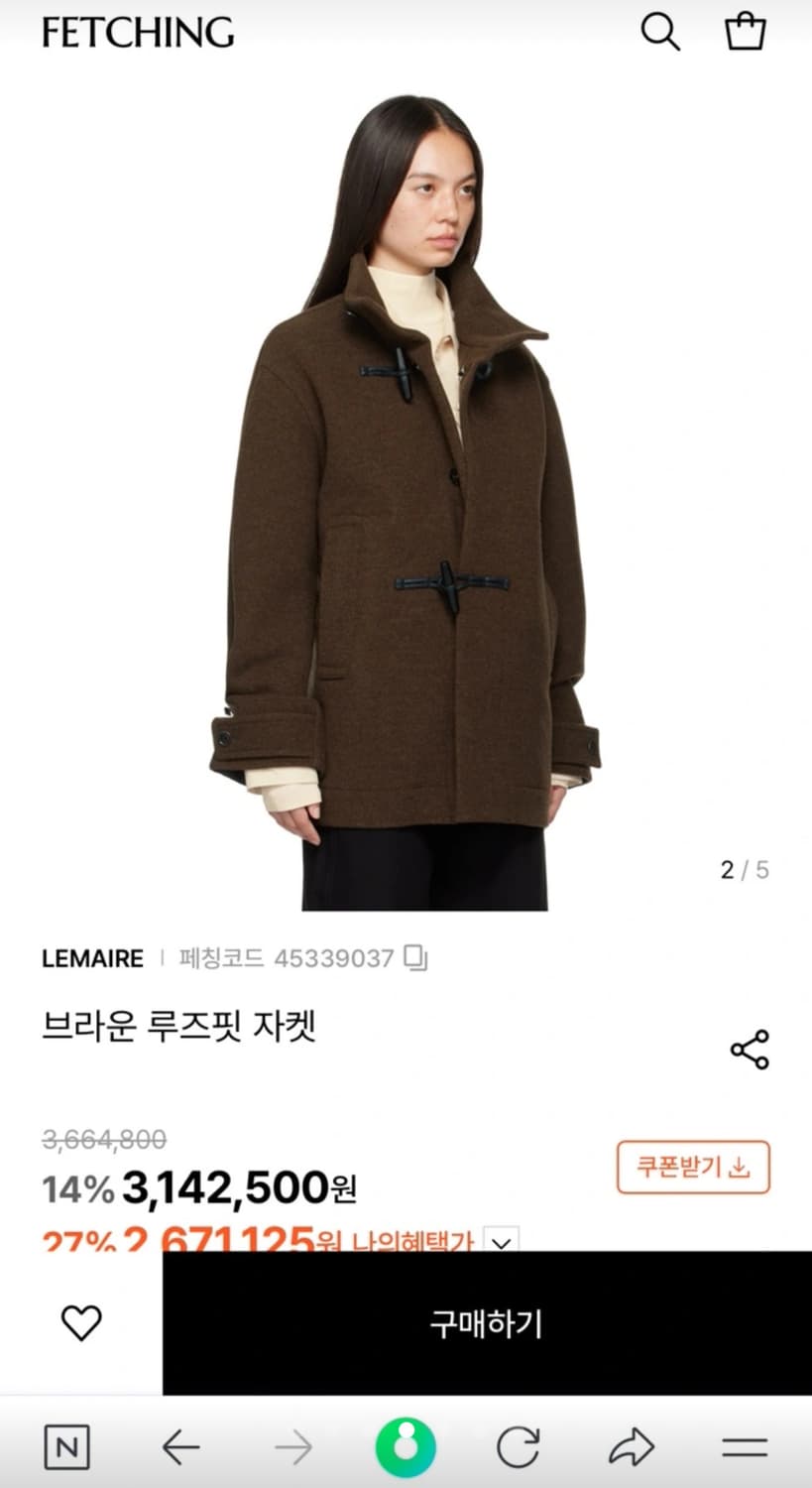This screenshot has width=812, height=1488.
Task: Open the shopping bag icon
Action: pos(745,33)
